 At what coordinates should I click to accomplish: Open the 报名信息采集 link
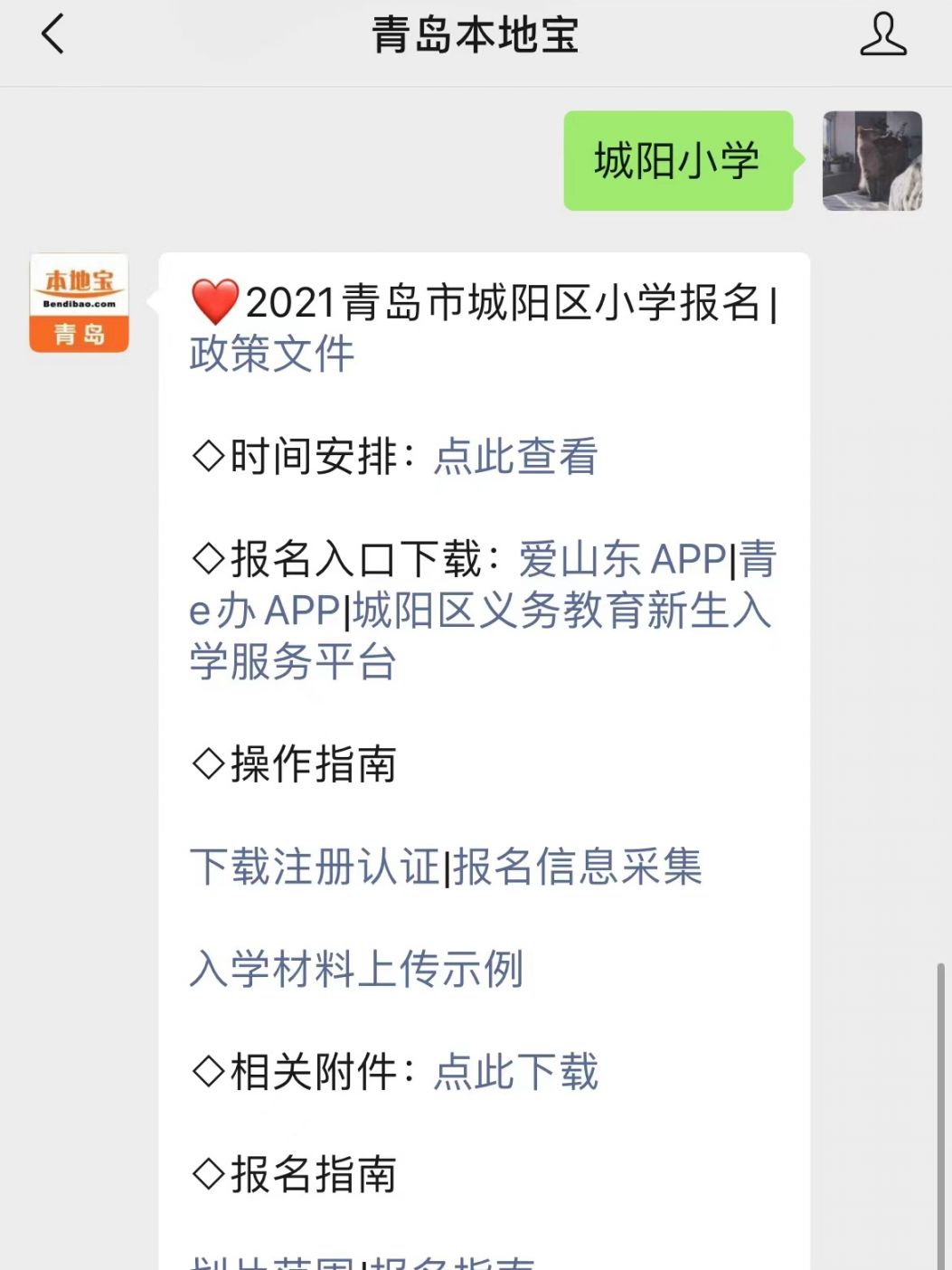[x=577, y=867]
